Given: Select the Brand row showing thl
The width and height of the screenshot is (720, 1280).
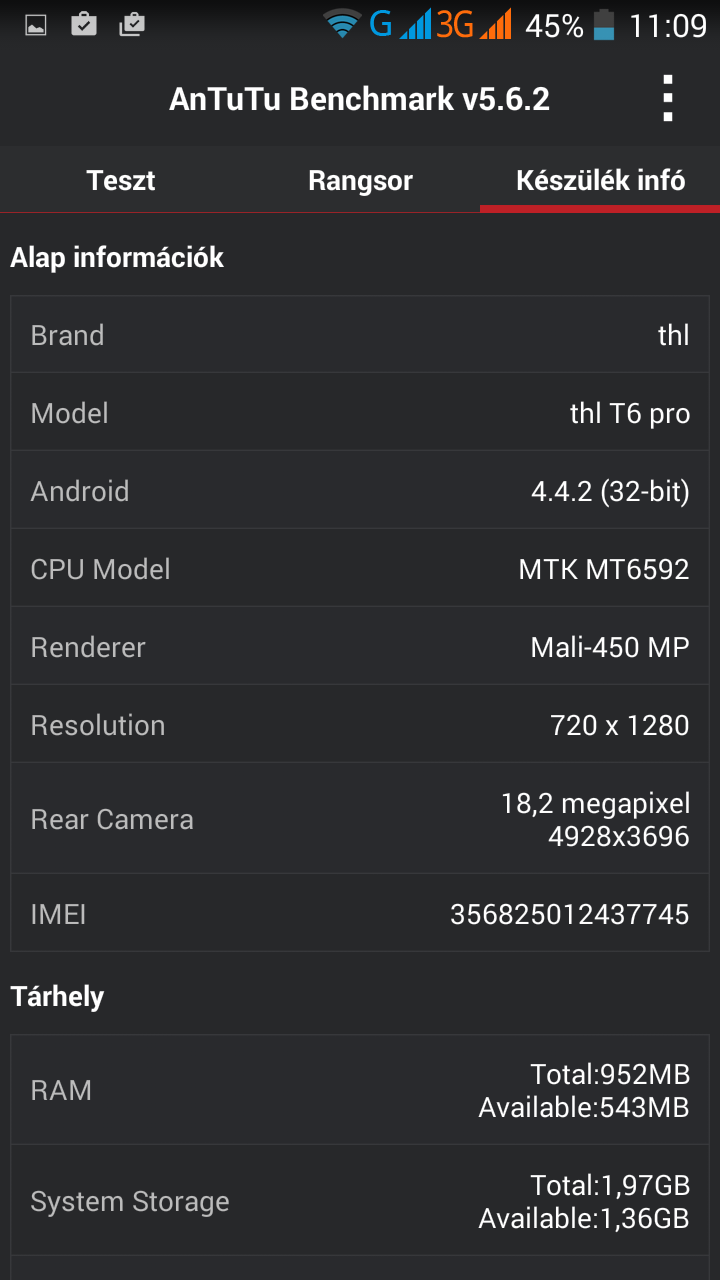Looking at the screenshot, I should 360,334.
